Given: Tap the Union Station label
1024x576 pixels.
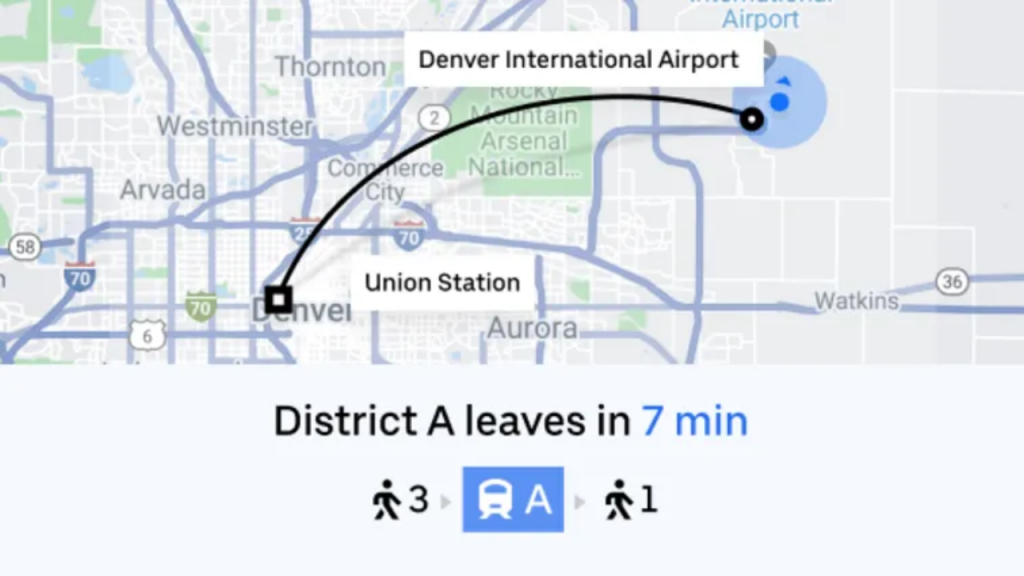Looking at the screenshot, I should (442, 283).
